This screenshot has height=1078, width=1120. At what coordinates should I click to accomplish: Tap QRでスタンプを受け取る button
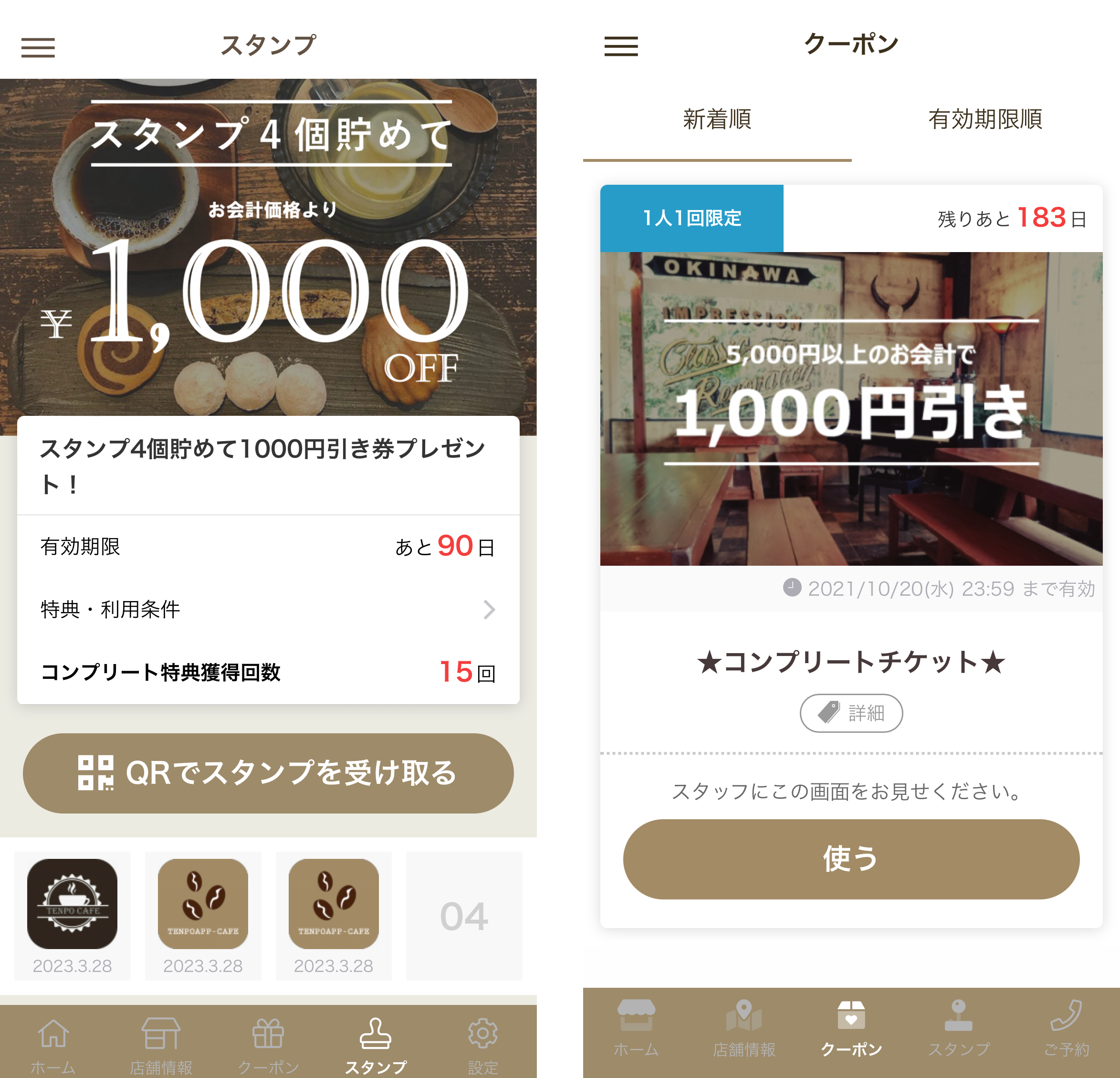point(267,773)
